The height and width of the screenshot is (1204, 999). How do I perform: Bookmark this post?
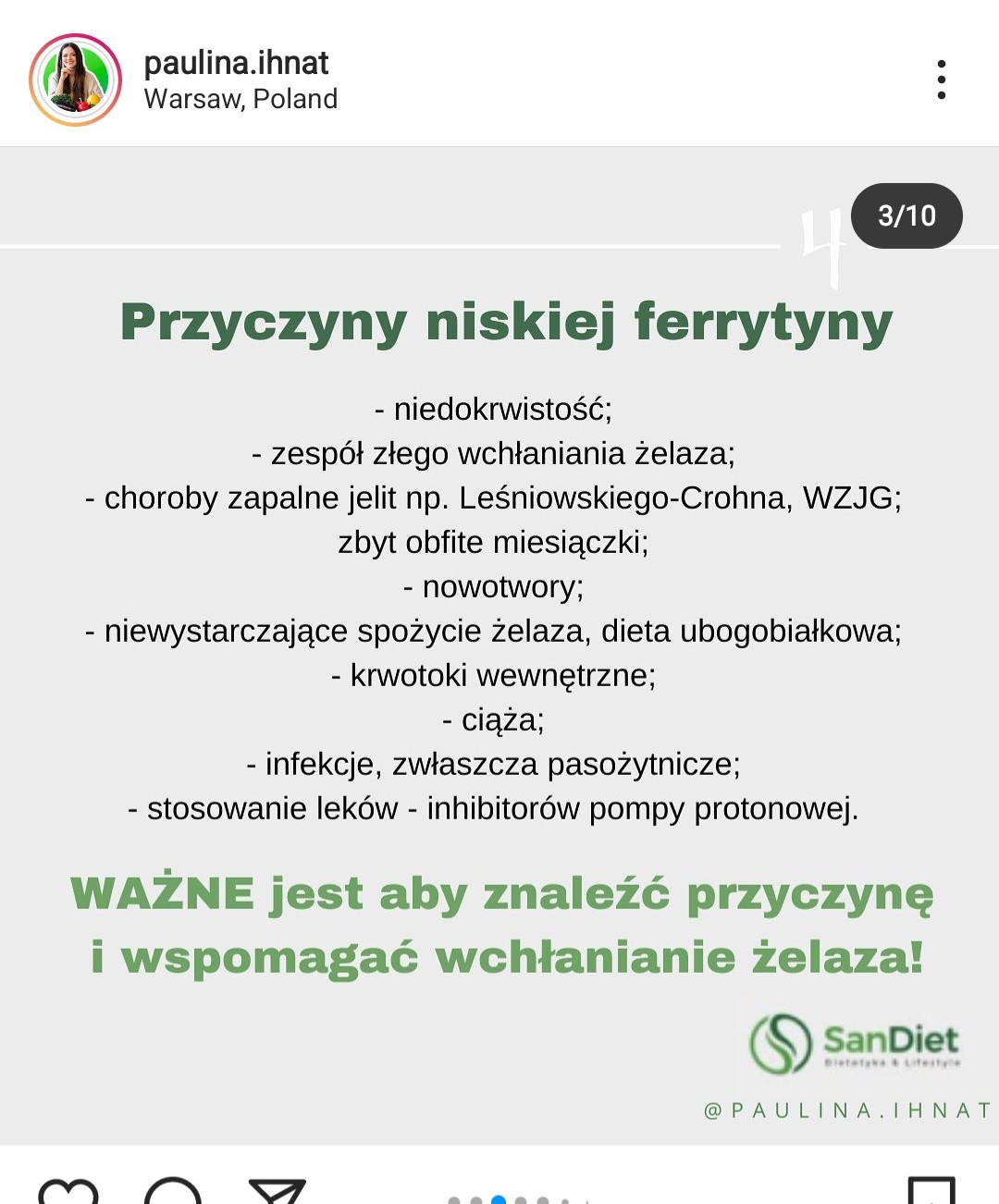coord(931,1192)
